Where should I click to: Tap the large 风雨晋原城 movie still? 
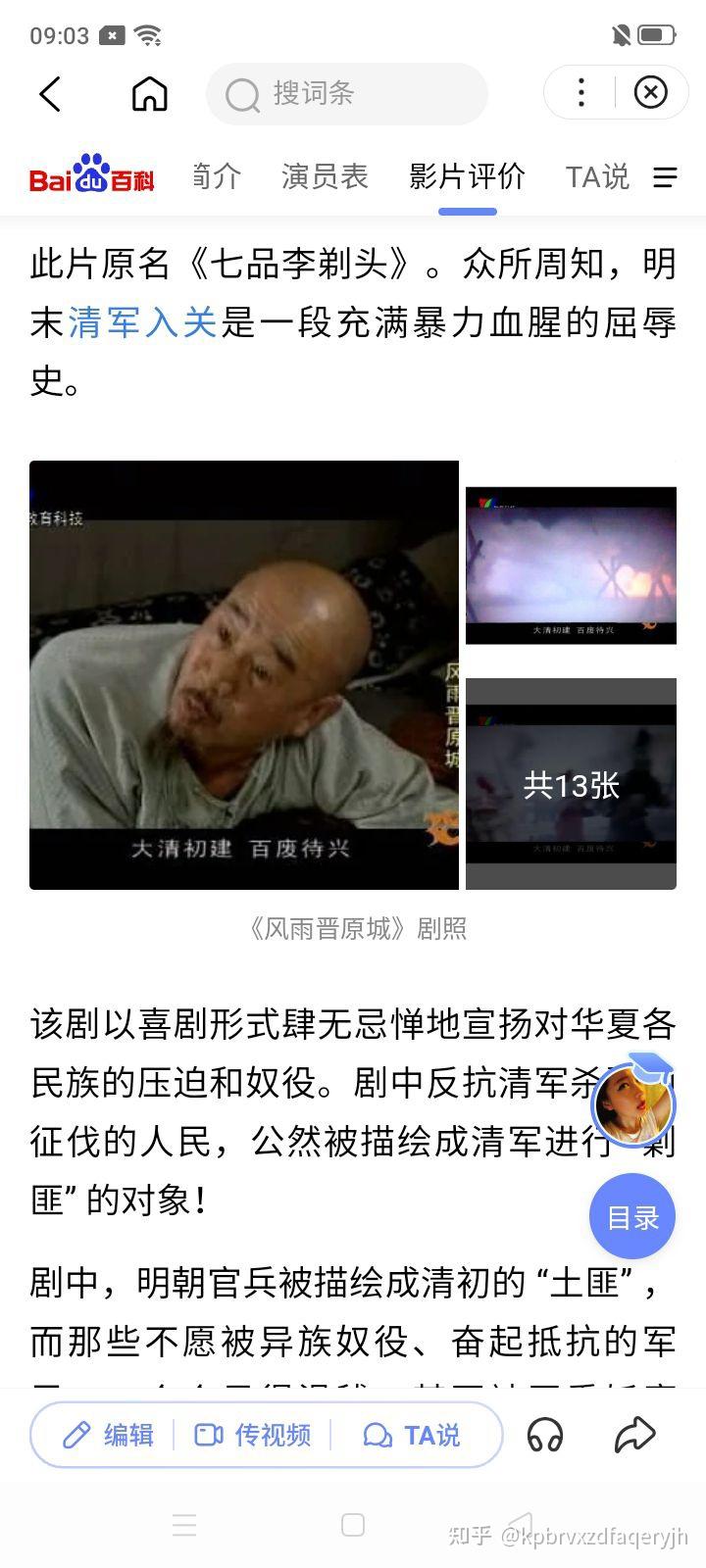(x=243, y=674)
